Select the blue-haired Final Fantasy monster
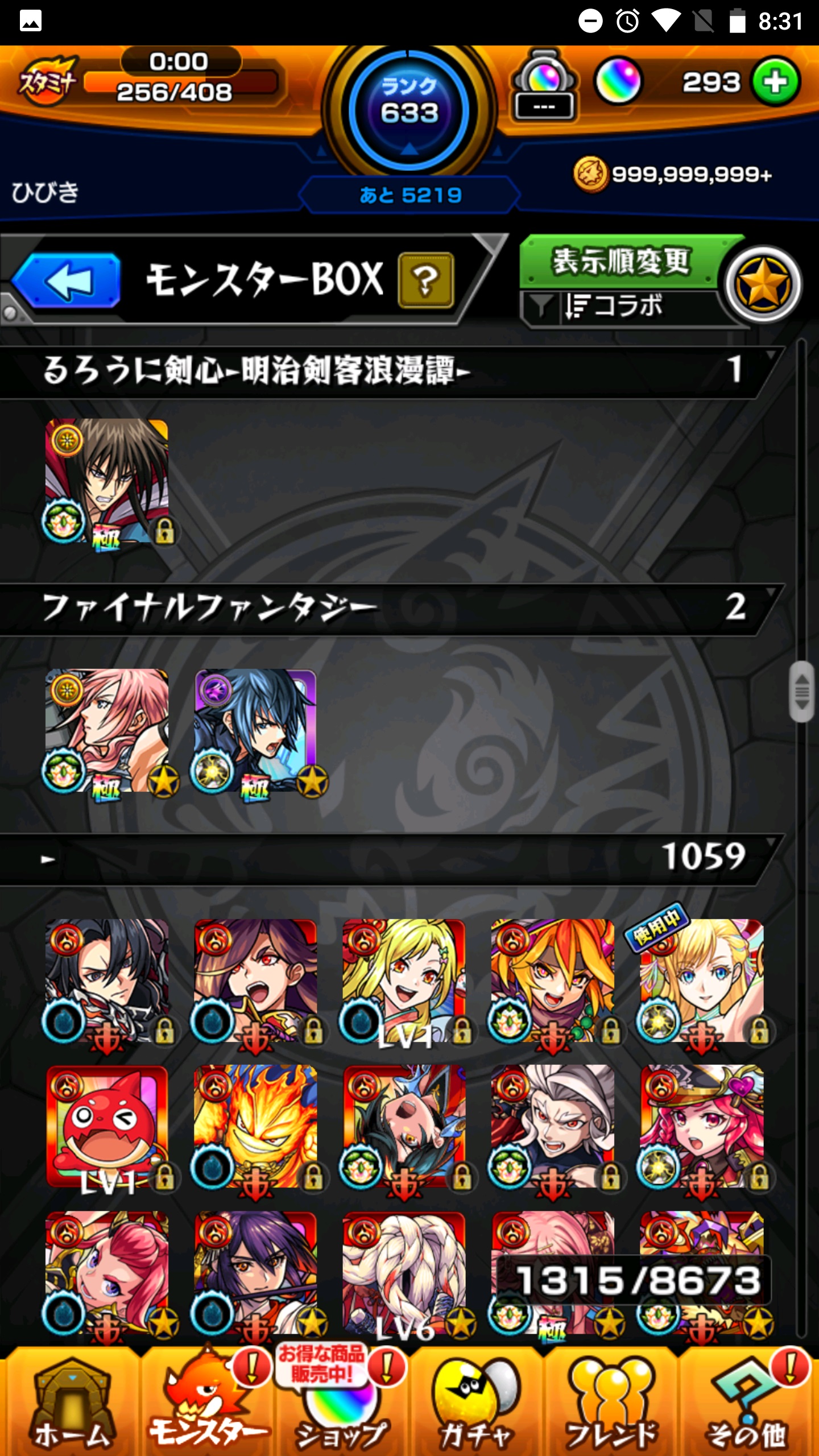 click(x=256, y=730)
